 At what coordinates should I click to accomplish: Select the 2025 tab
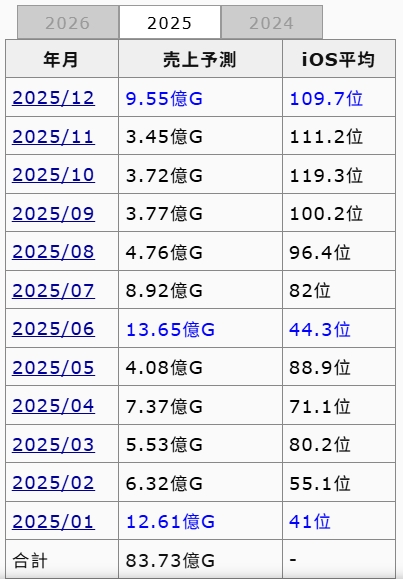tap(170, 22)
